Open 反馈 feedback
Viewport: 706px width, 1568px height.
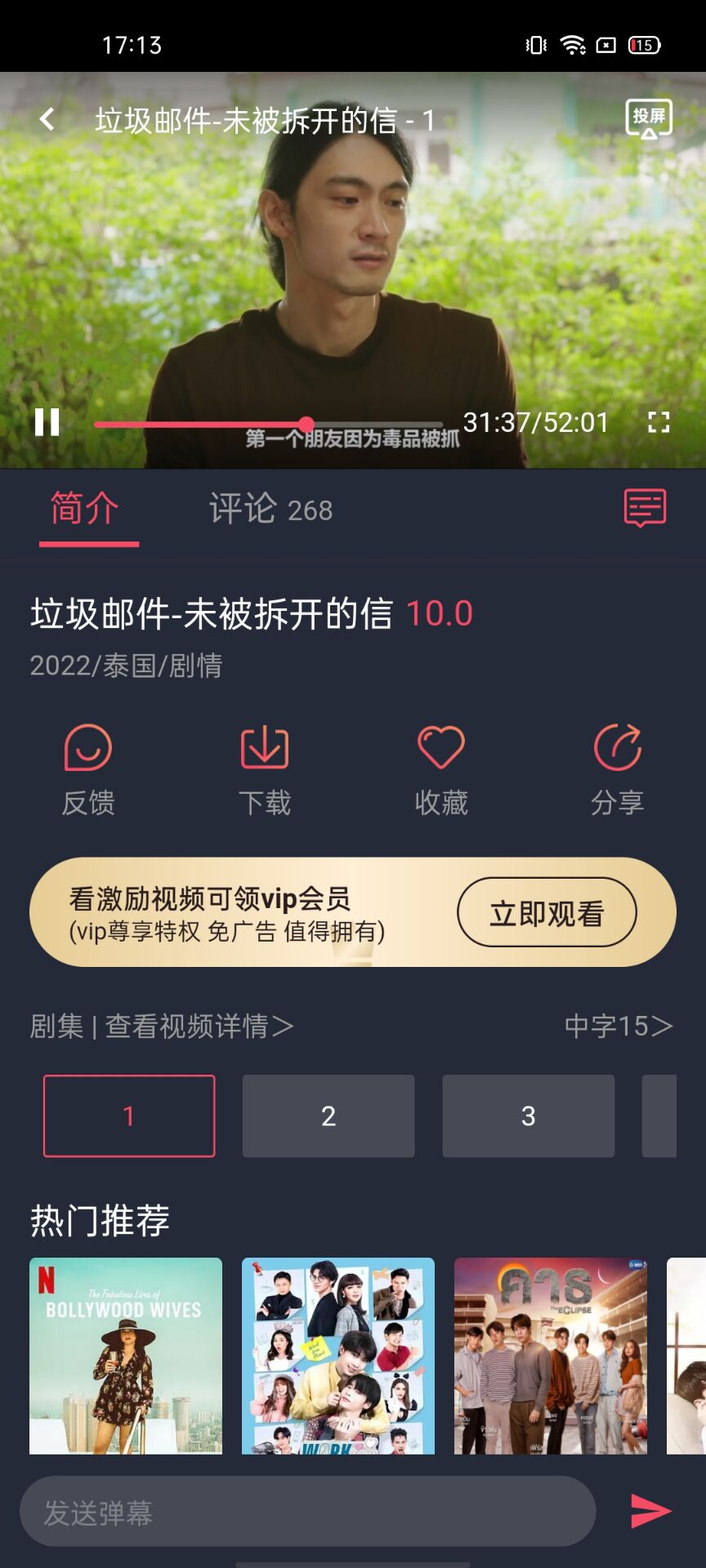coord(88,769)
